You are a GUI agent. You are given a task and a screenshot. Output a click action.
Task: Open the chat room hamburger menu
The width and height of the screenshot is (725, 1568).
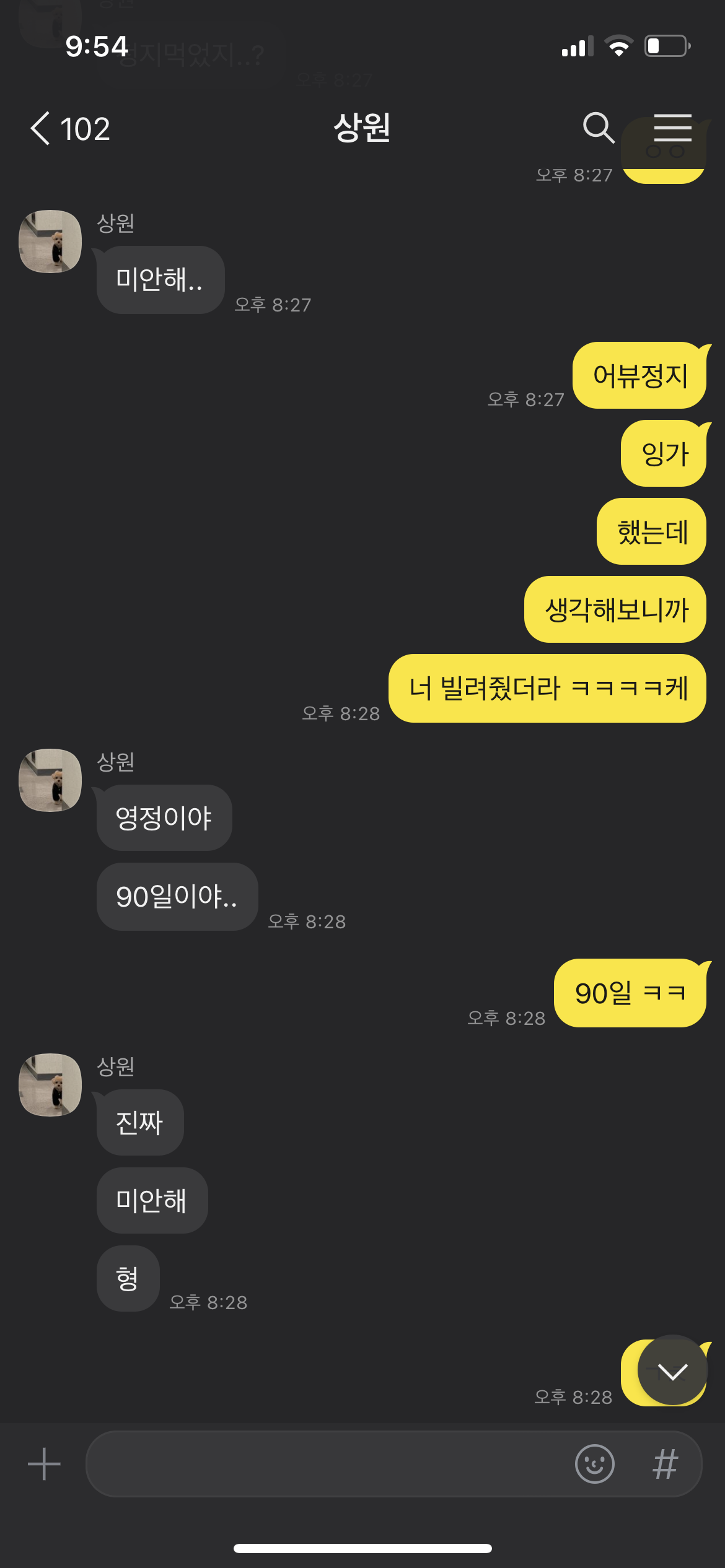tap(672, 128)
